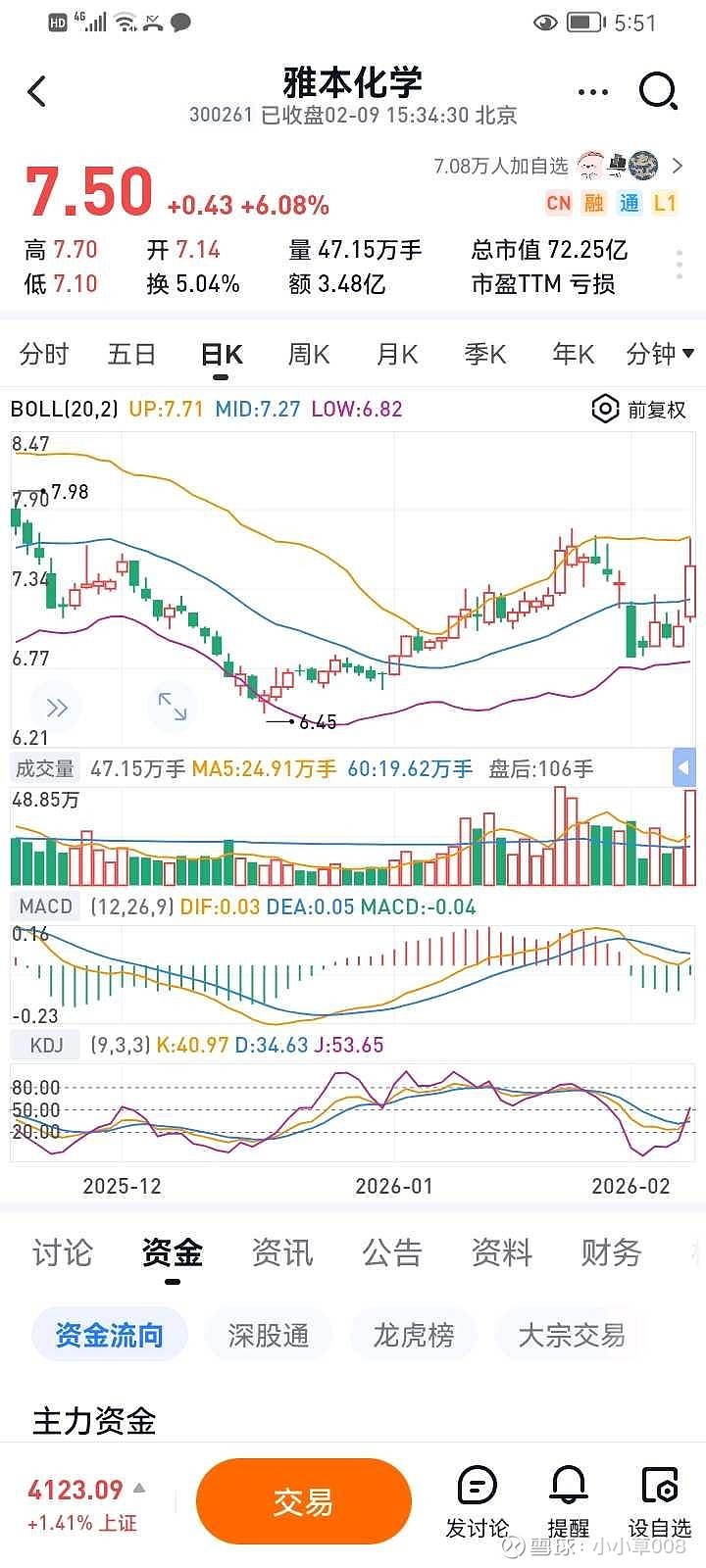Change the 前复权 adjustment setting

click(x=640, y=409)
